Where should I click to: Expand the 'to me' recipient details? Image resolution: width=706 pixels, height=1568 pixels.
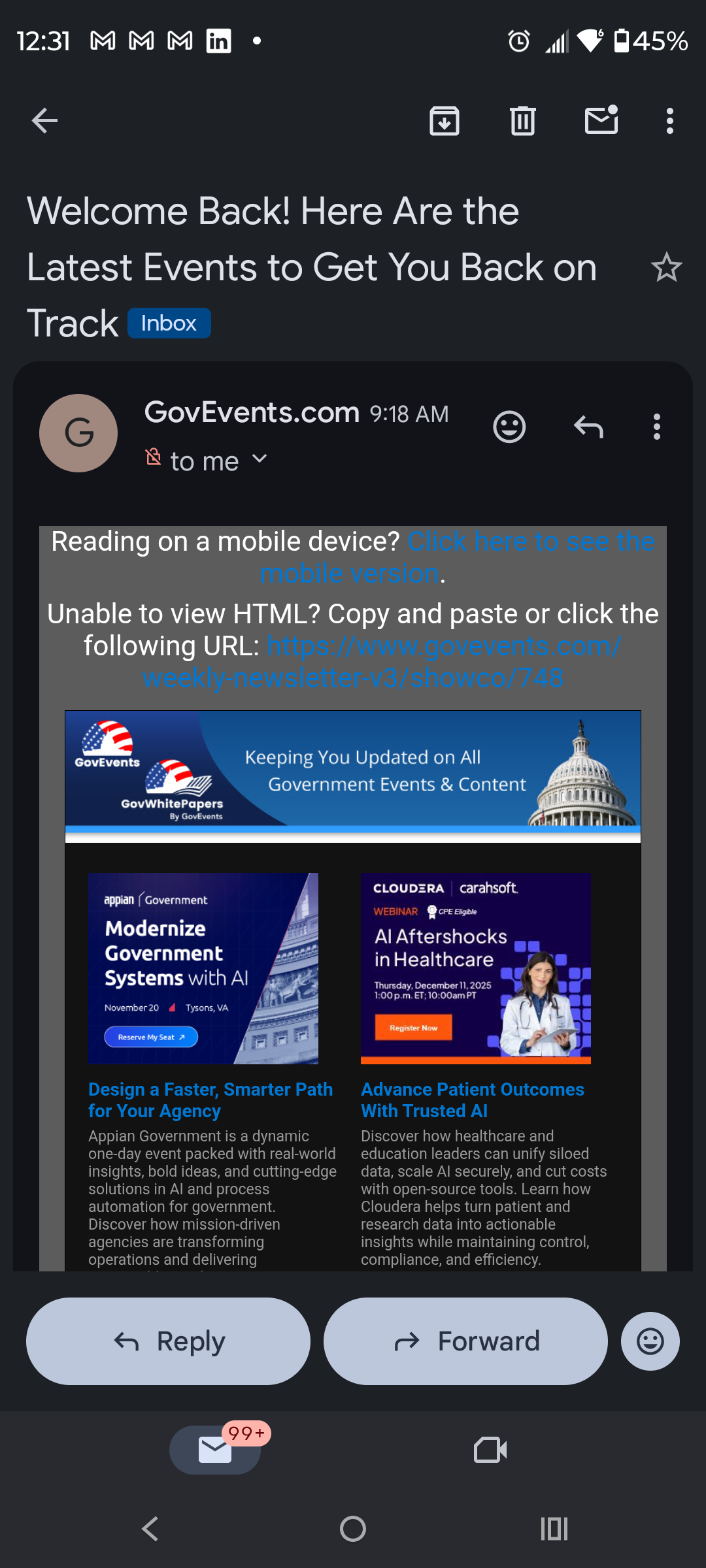(x=258, y=459)
